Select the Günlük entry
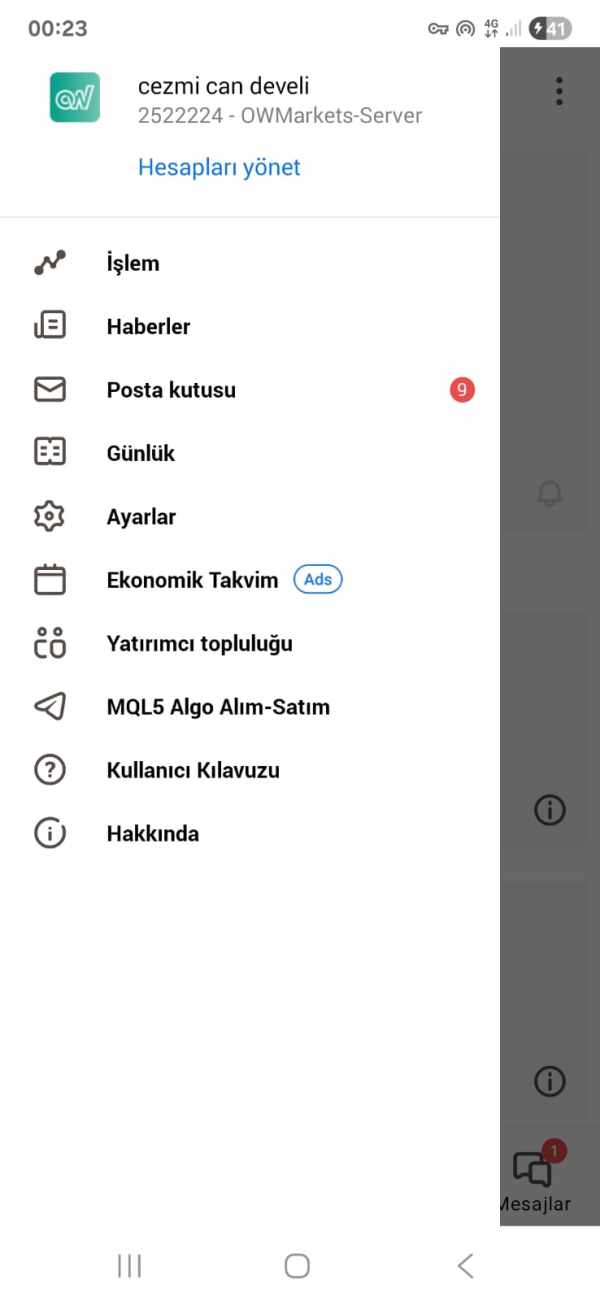Screen dimensions: 600x1301 click(250, 454)
